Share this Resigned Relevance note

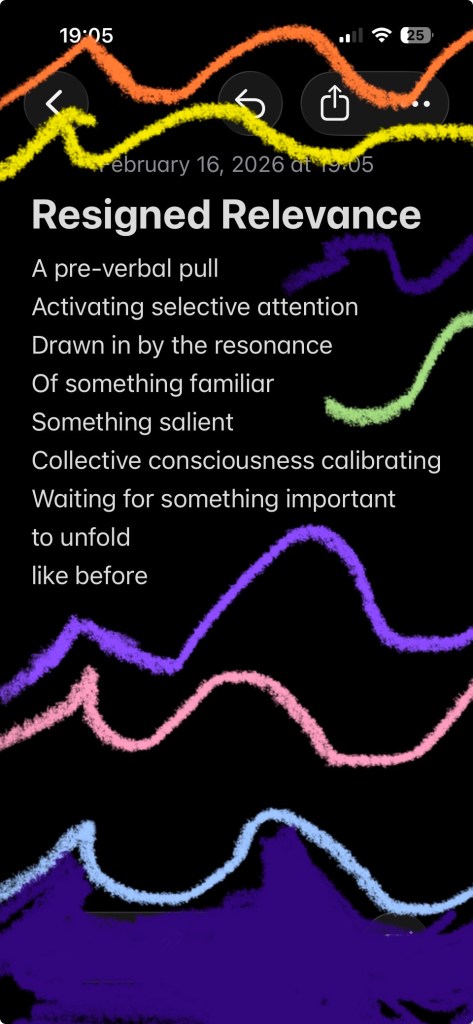(x=334, y=103)
